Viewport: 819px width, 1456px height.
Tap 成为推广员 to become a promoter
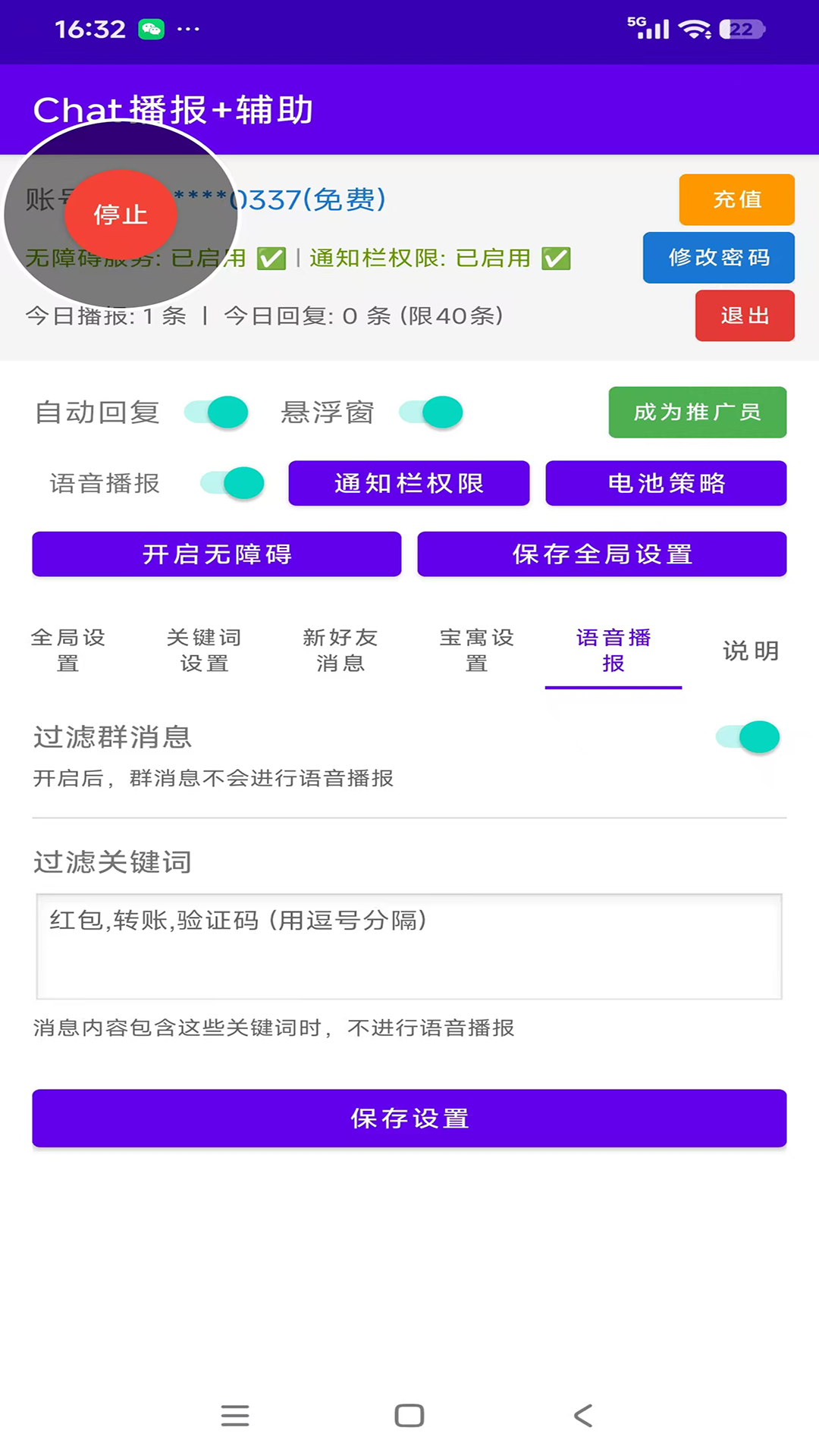697,413
